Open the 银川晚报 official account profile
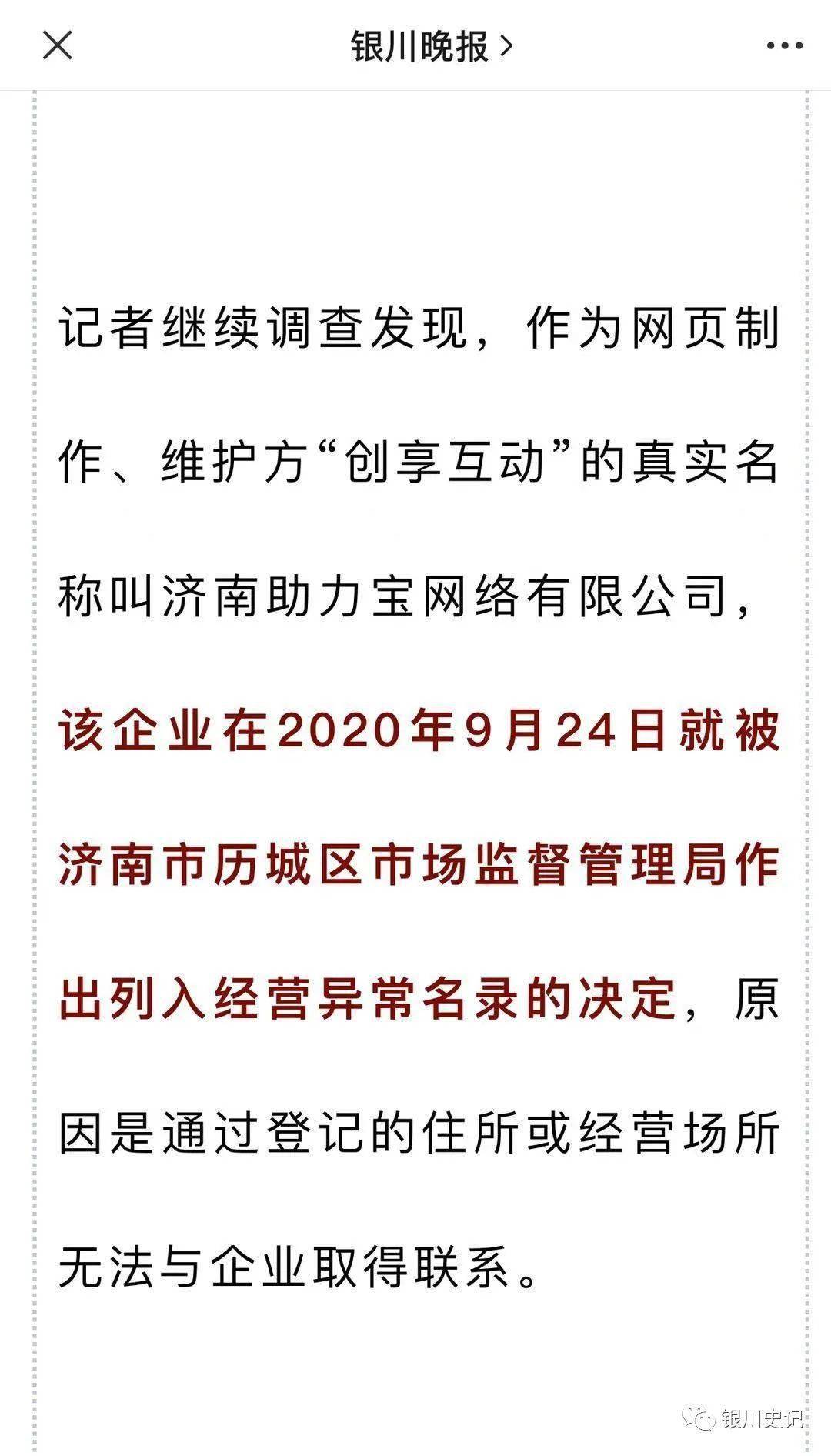831x1456 pixels. point(419,46)
